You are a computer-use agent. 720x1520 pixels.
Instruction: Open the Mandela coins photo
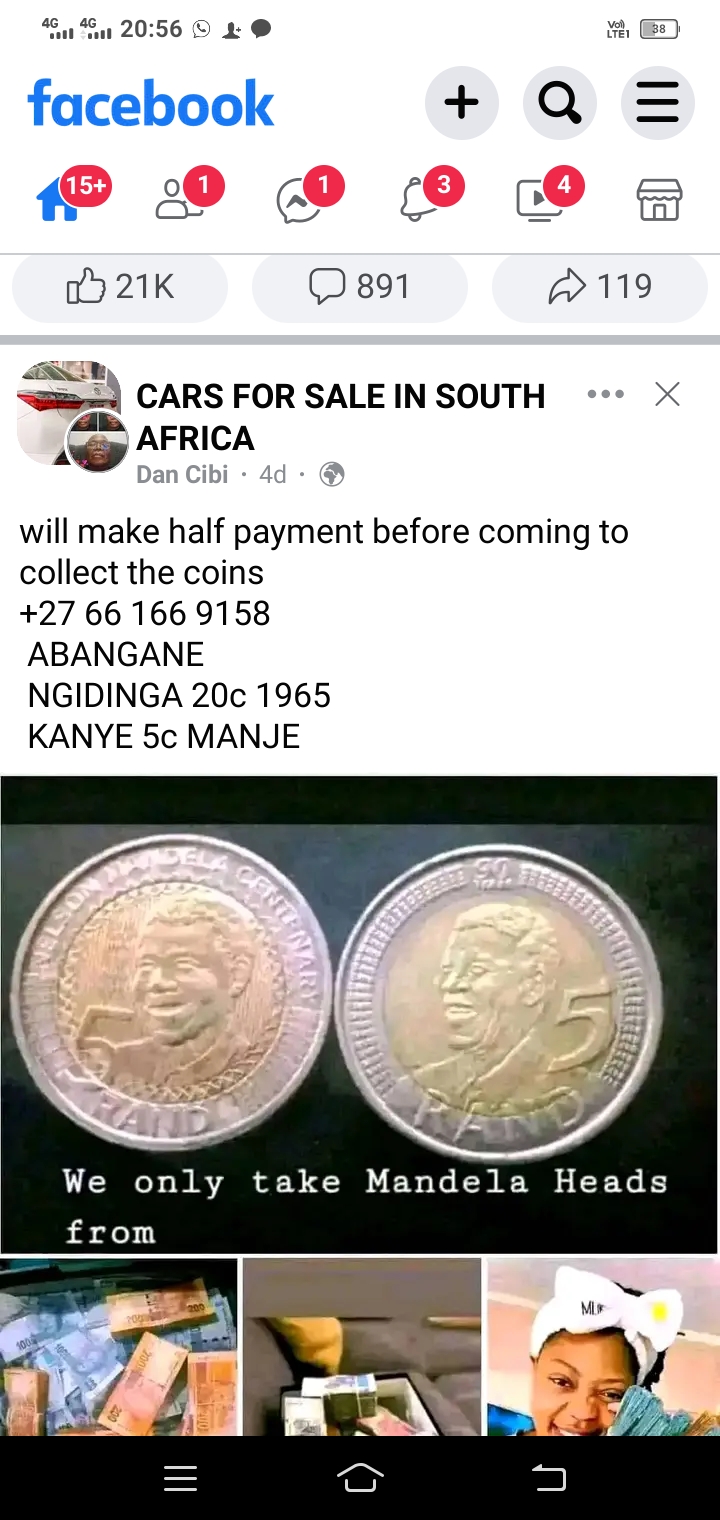(x=359, y=1013)
